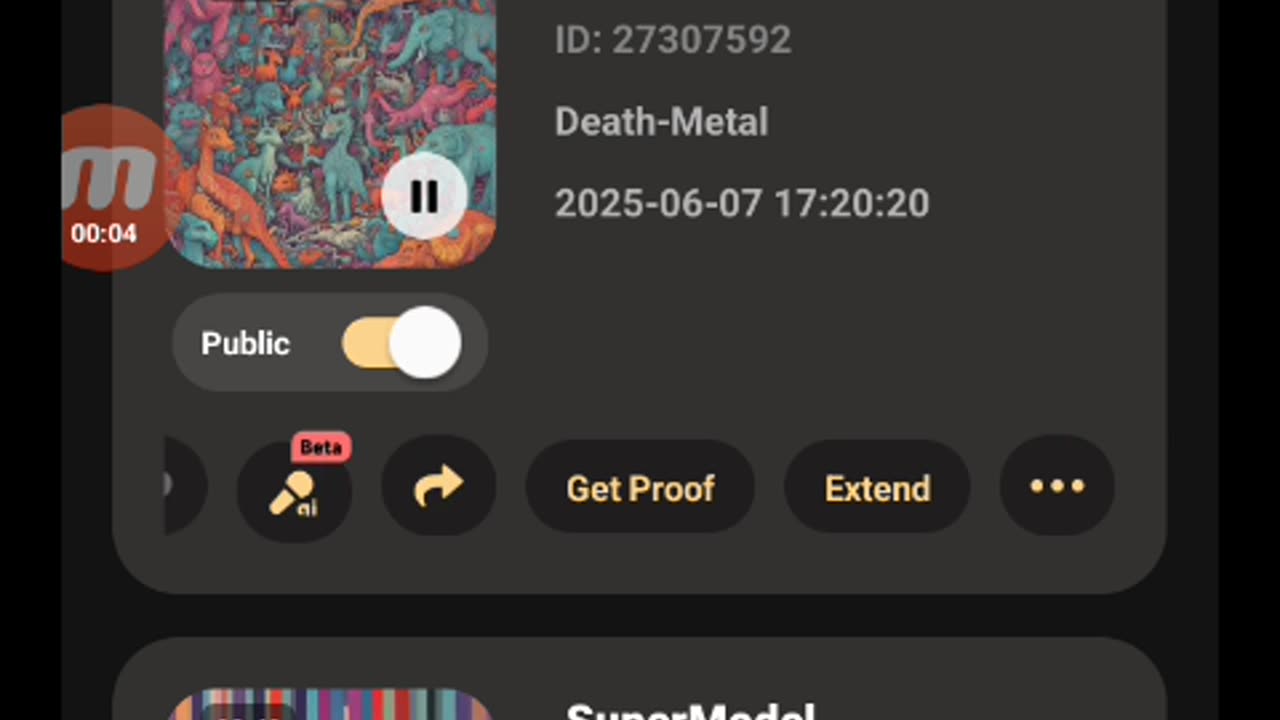Share this song
1280x720 pixels.
(x=438, y=487)
